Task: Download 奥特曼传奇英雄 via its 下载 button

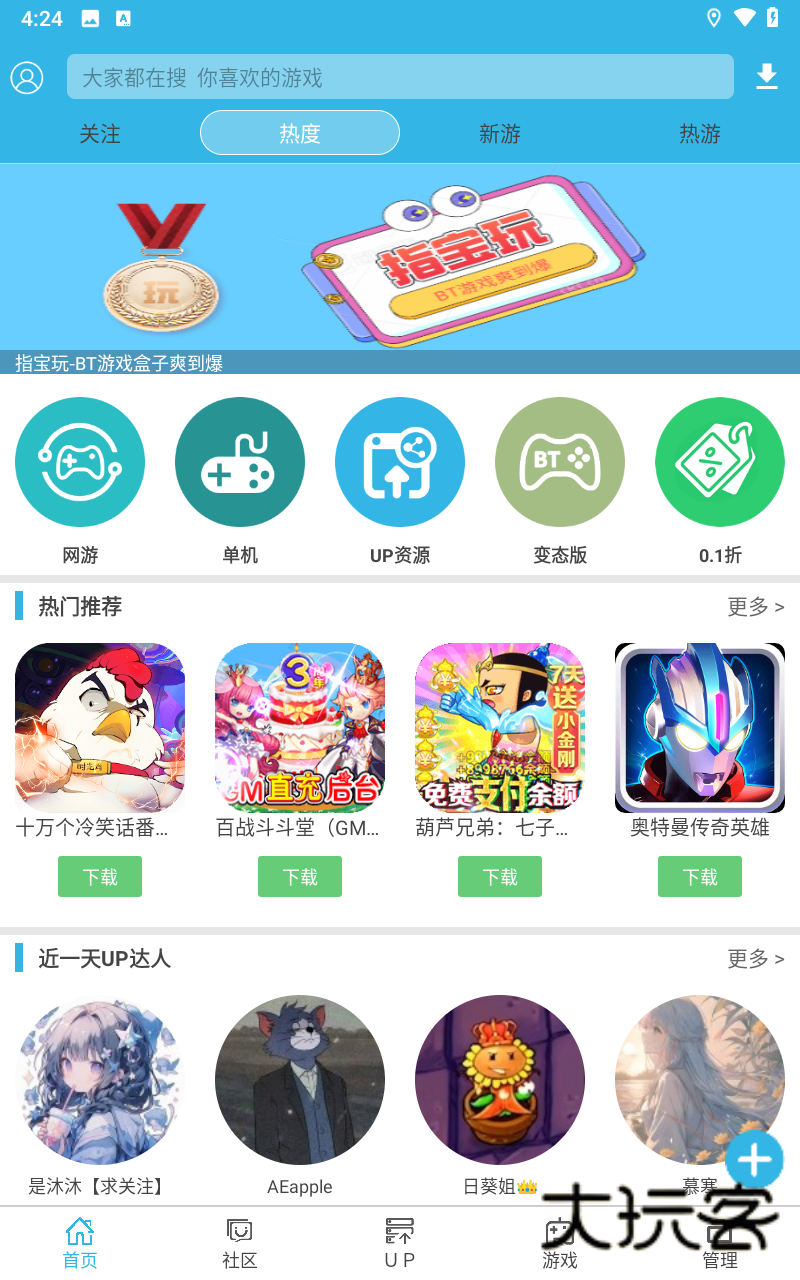Action: pos(700,876)
